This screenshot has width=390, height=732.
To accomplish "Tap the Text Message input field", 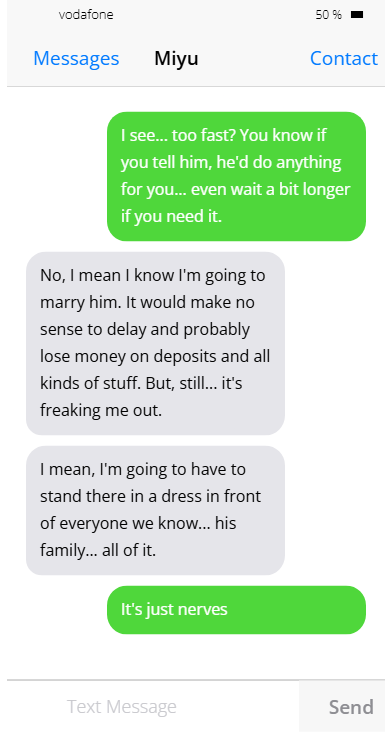I will pos(153,706).
